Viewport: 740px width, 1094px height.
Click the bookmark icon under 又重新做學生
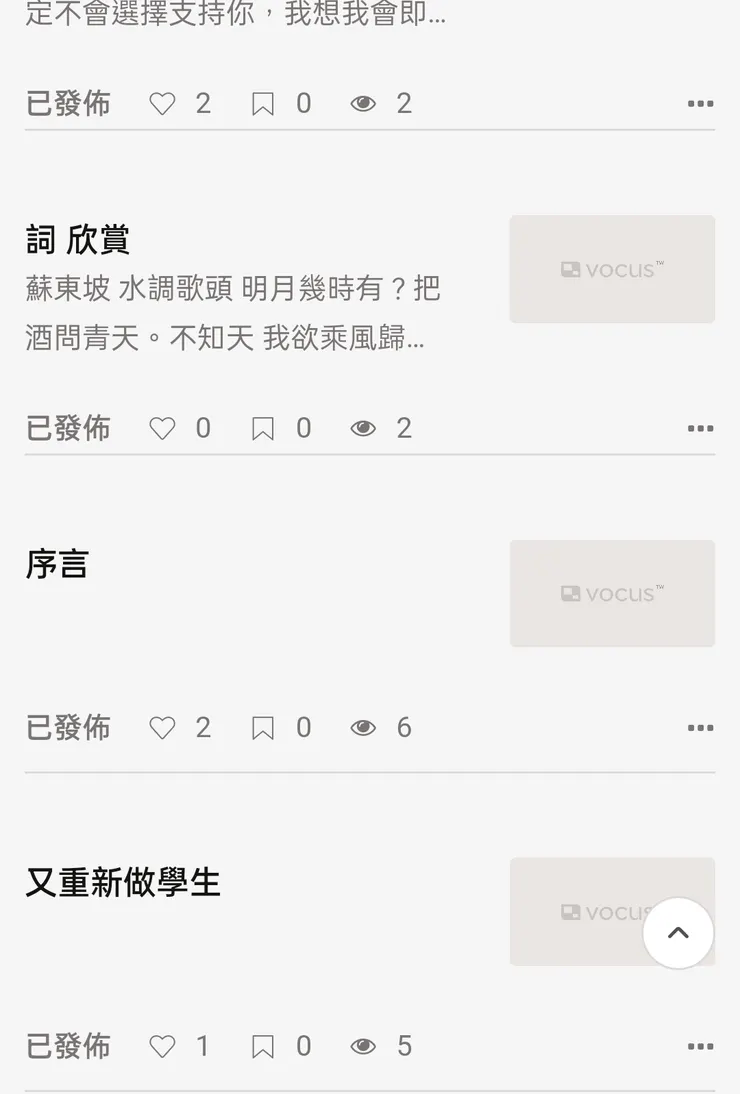pos(262,1046)
